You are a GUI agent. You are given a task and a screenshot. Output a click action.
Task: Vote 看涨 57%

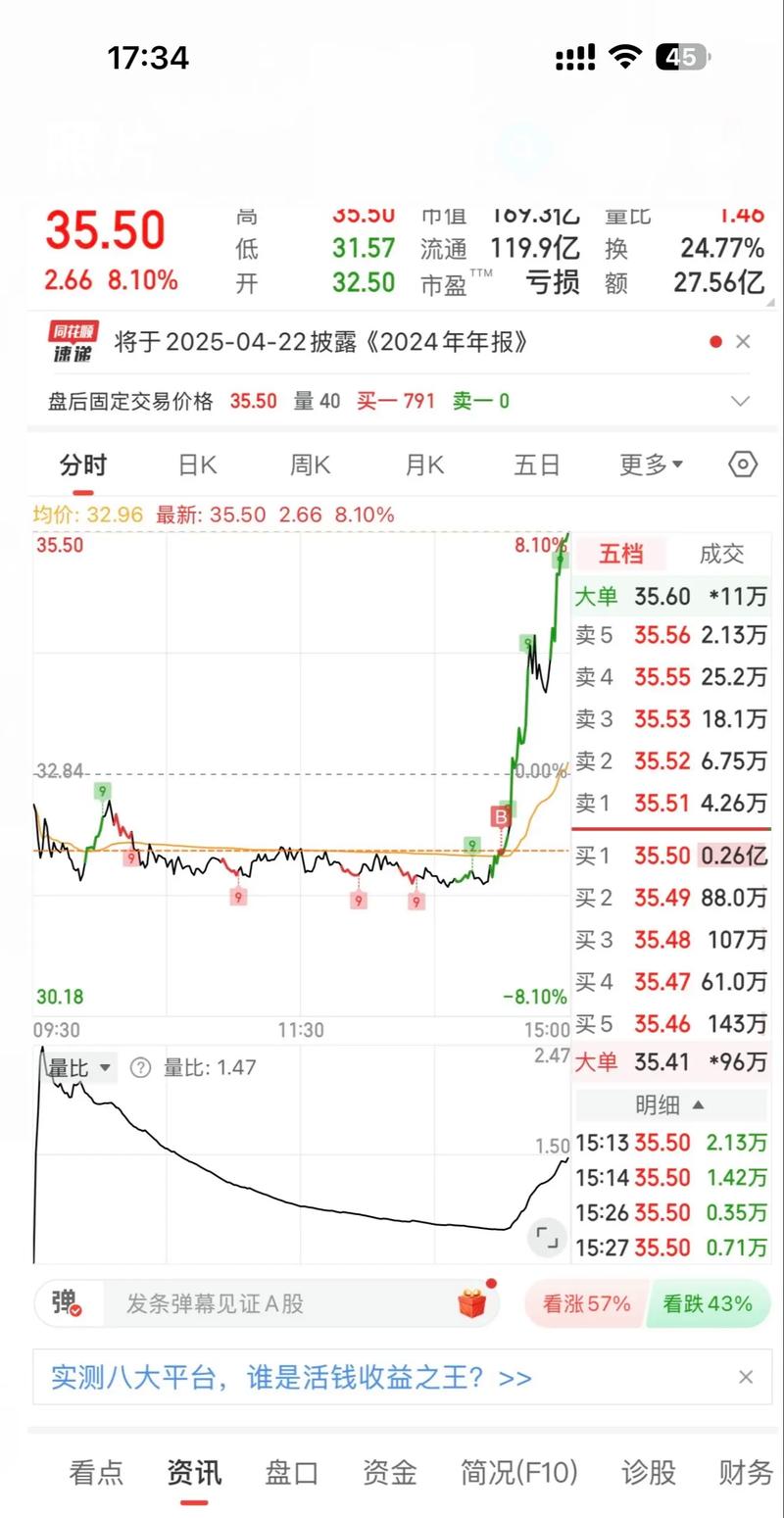585,1304
